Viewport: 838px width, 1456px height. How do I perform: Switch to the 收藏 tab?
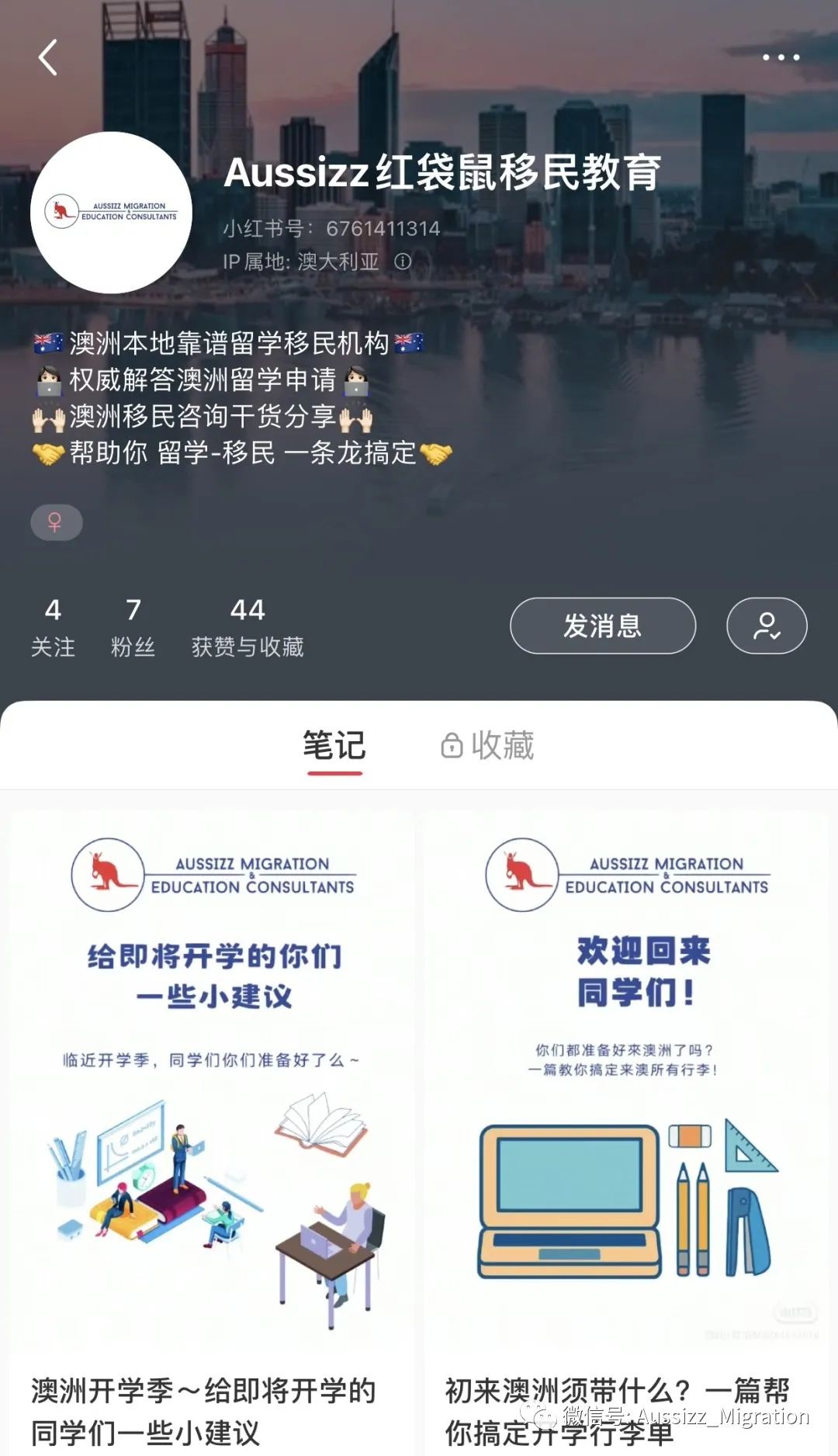487,746
